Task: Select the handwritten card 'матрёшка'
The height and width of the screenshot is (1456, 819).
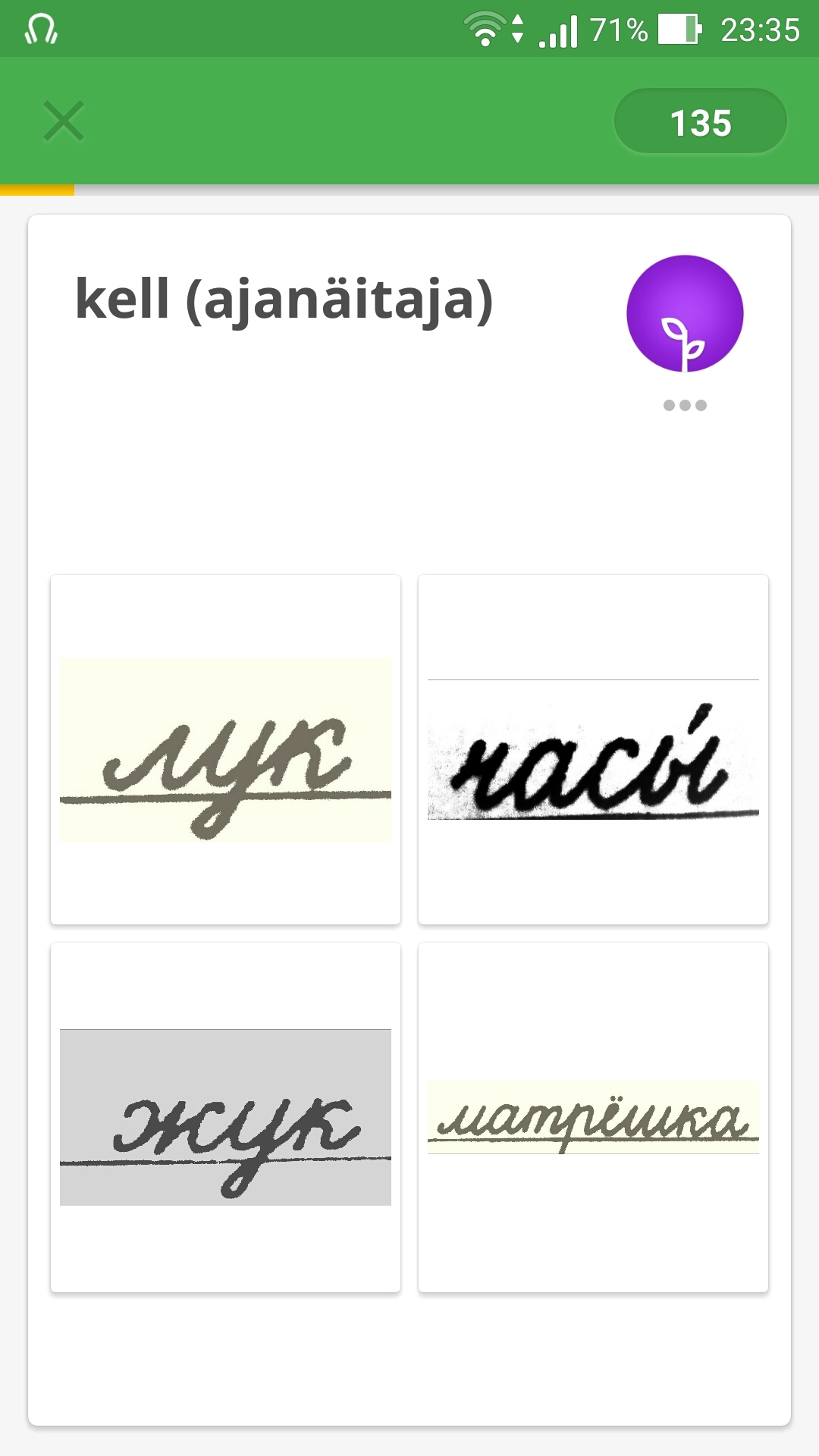Action: [x=593, y=1117]
